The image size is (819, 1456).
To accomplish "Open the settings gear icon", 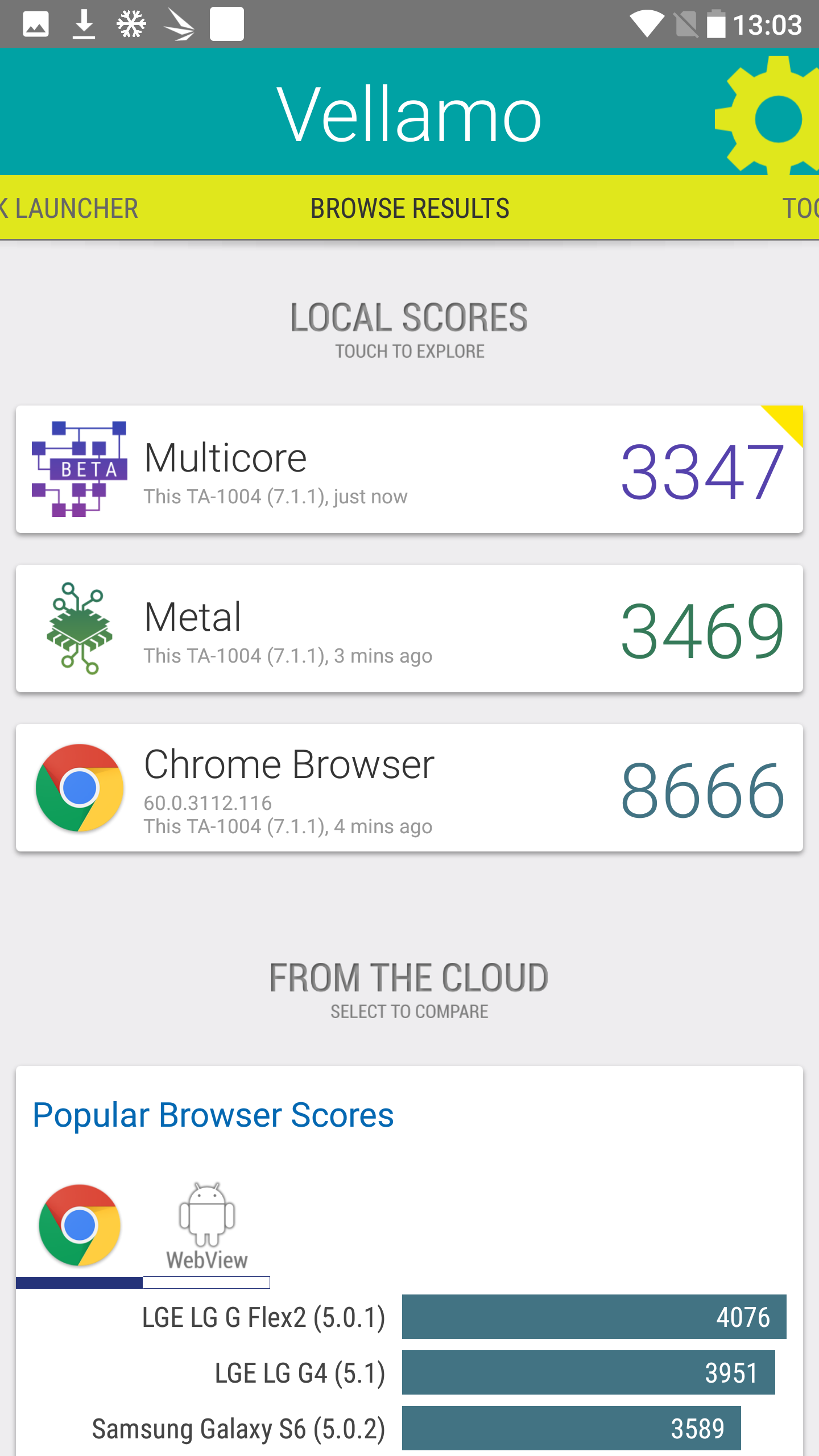I will click(x=768, y=115).
